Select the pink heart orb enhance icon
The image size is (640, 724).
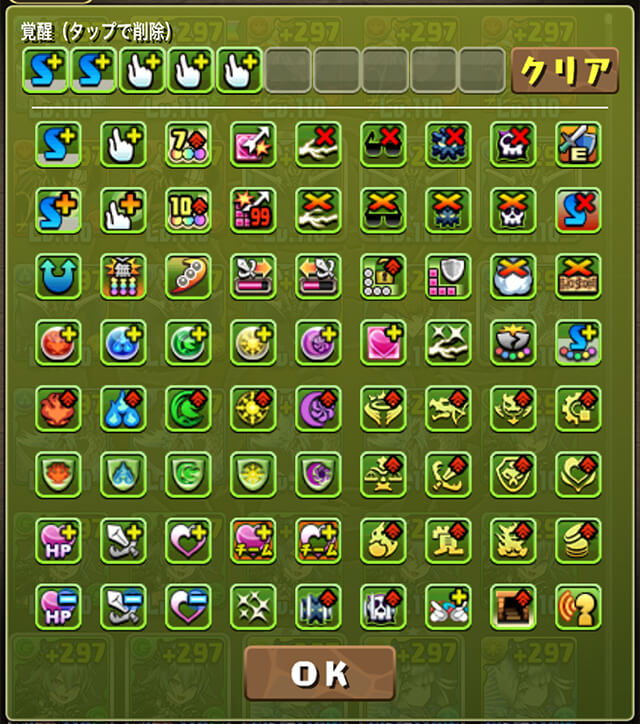pos(383,343)
